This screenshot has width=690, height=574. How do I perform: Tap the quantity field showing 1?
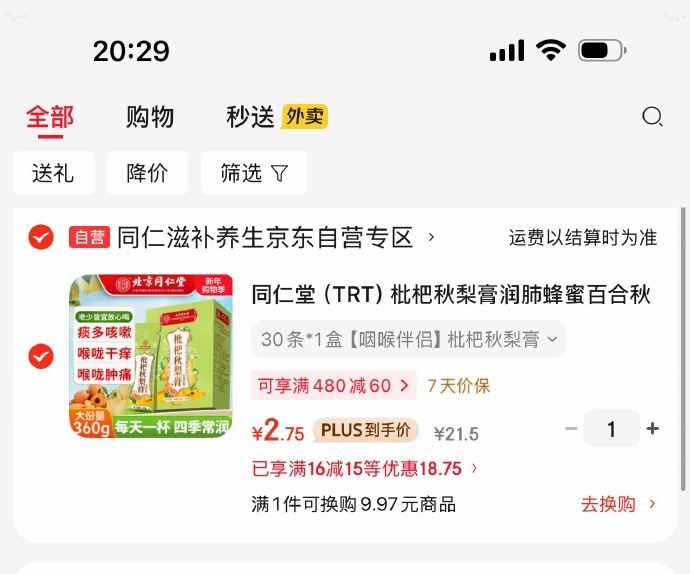pos(611,428)
